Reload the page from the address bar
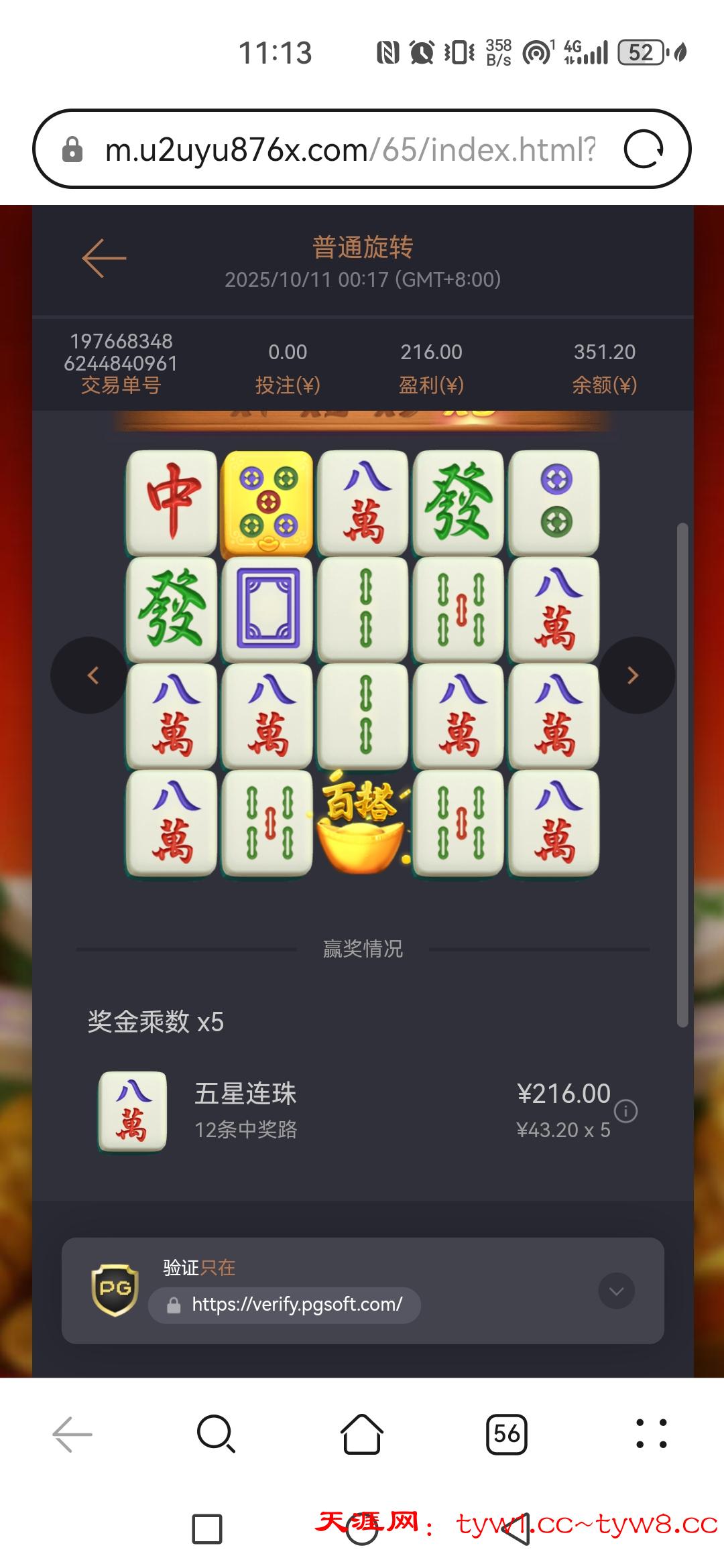Image resolution: width=724 pixels, height=1568 pixels. pos(643,149)
